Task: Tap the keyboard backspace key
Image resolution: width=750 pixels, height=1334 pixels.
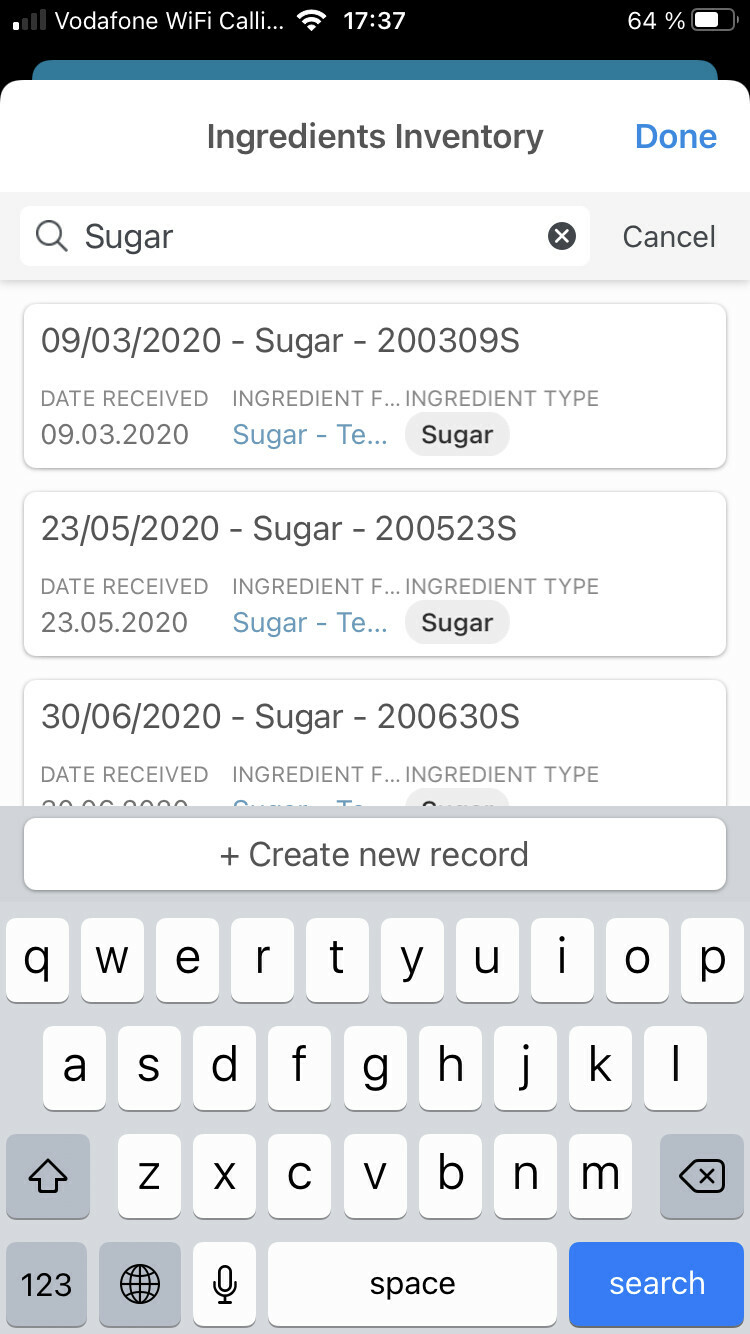Action: tap(702, 1176)
